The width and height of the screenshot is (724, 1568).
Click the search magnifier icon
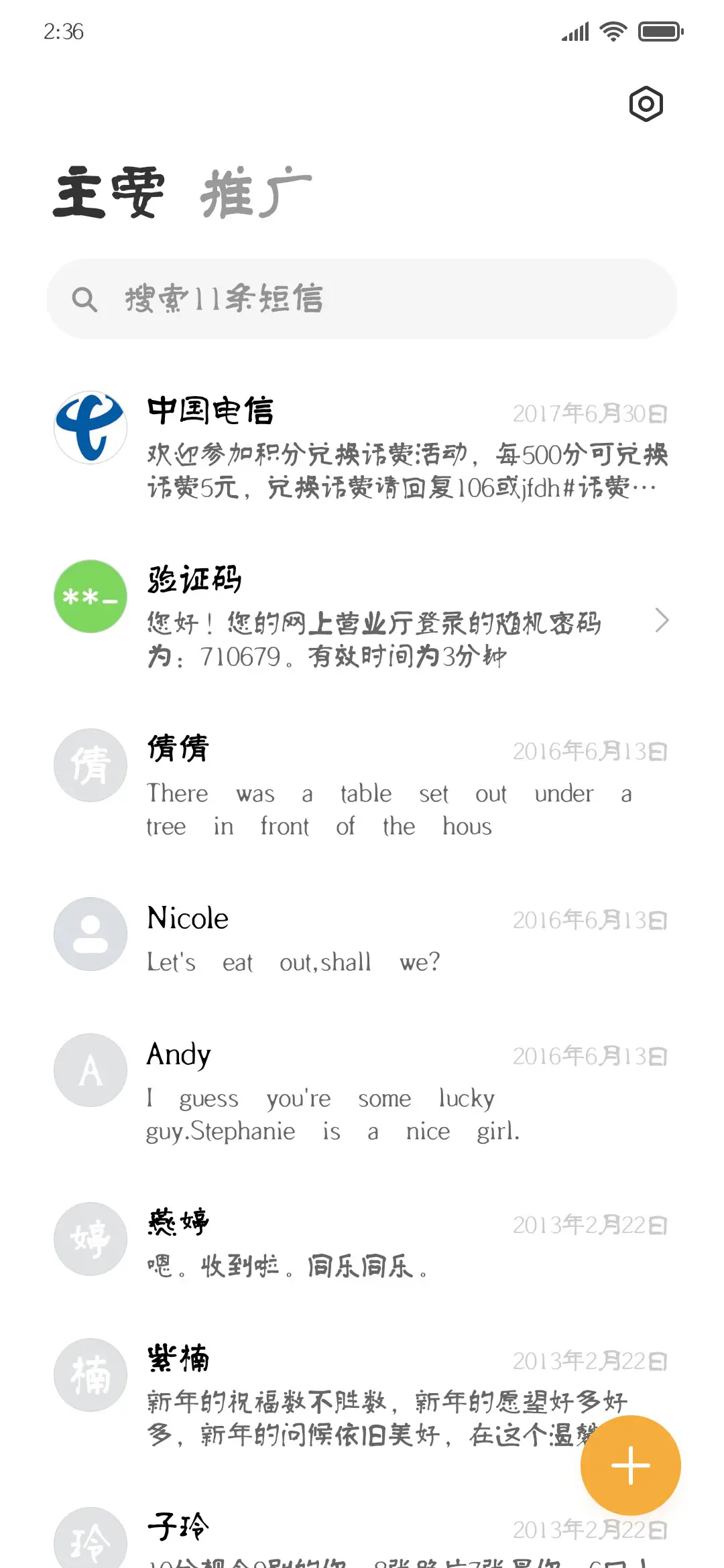click(86, 299)
